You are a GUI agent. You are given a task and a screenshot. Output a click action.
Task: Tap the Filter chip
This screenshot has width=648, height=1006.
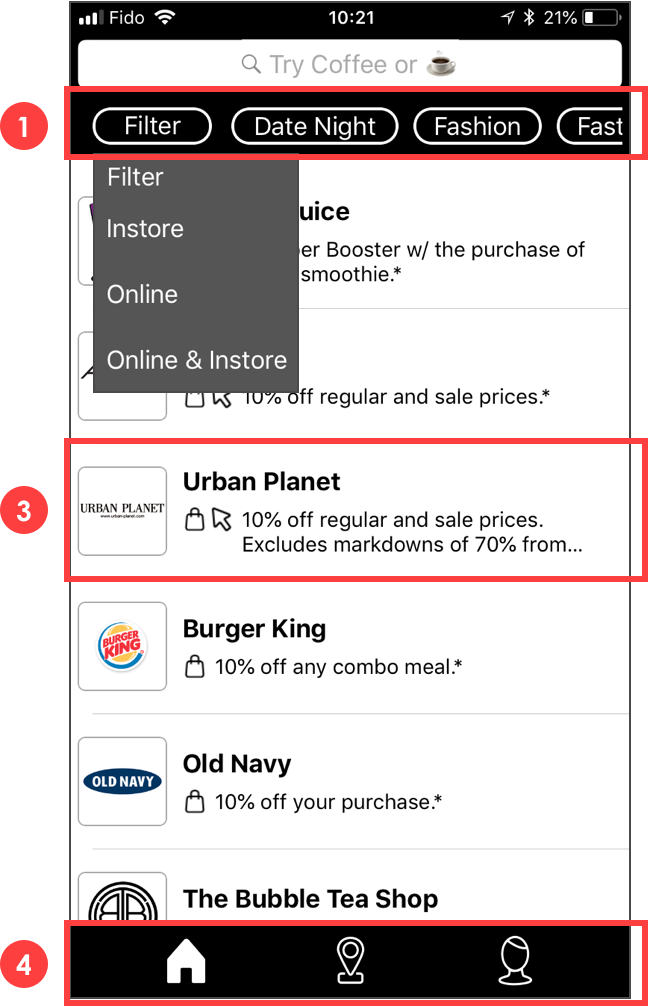[x=152, y=126]
